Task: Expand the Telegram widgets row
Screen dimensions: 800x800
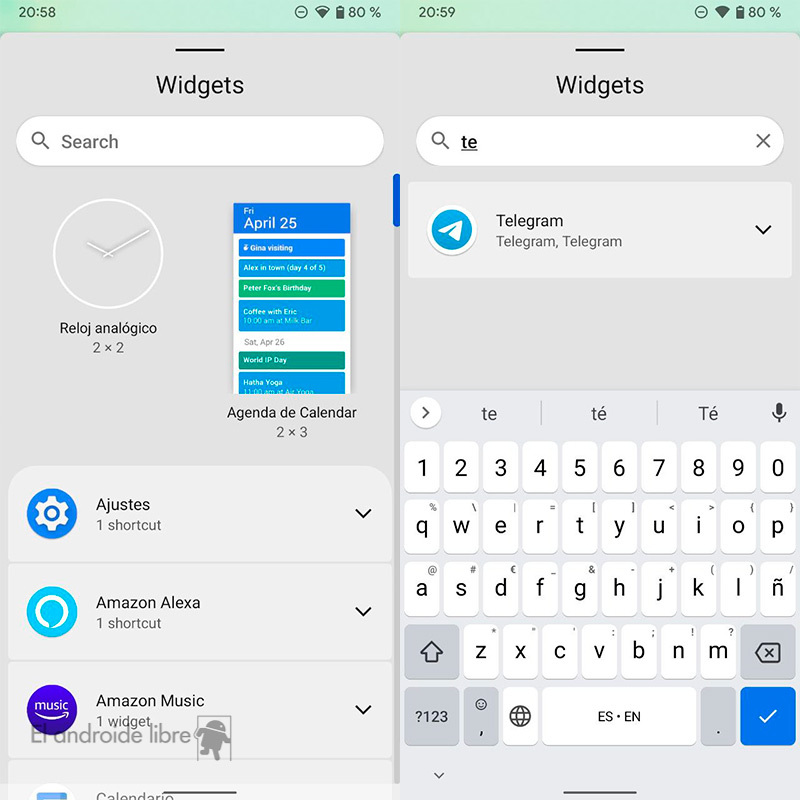Action: pos(763,230)
